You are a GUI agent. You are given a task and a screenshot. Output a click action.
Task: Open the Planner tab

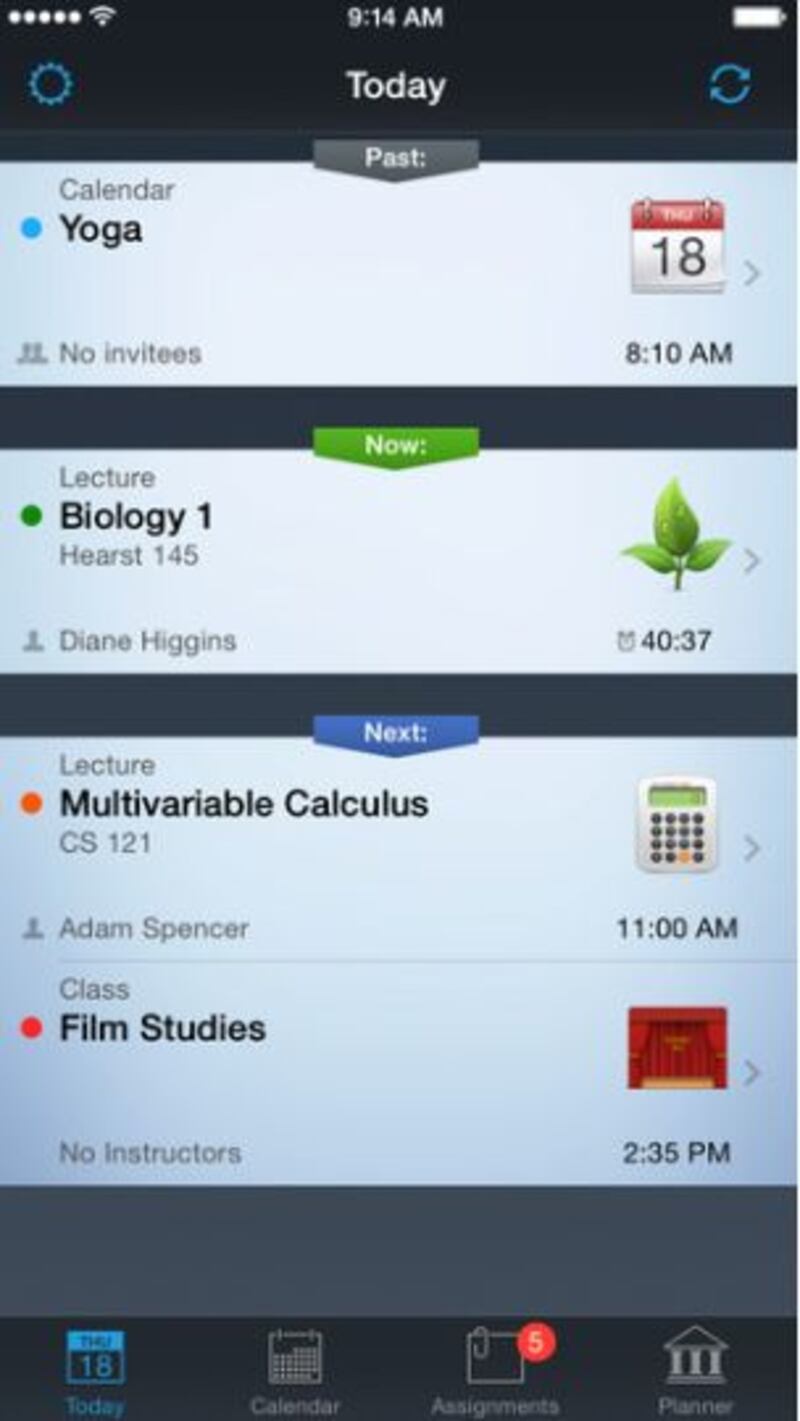(x=695, y=1370)
